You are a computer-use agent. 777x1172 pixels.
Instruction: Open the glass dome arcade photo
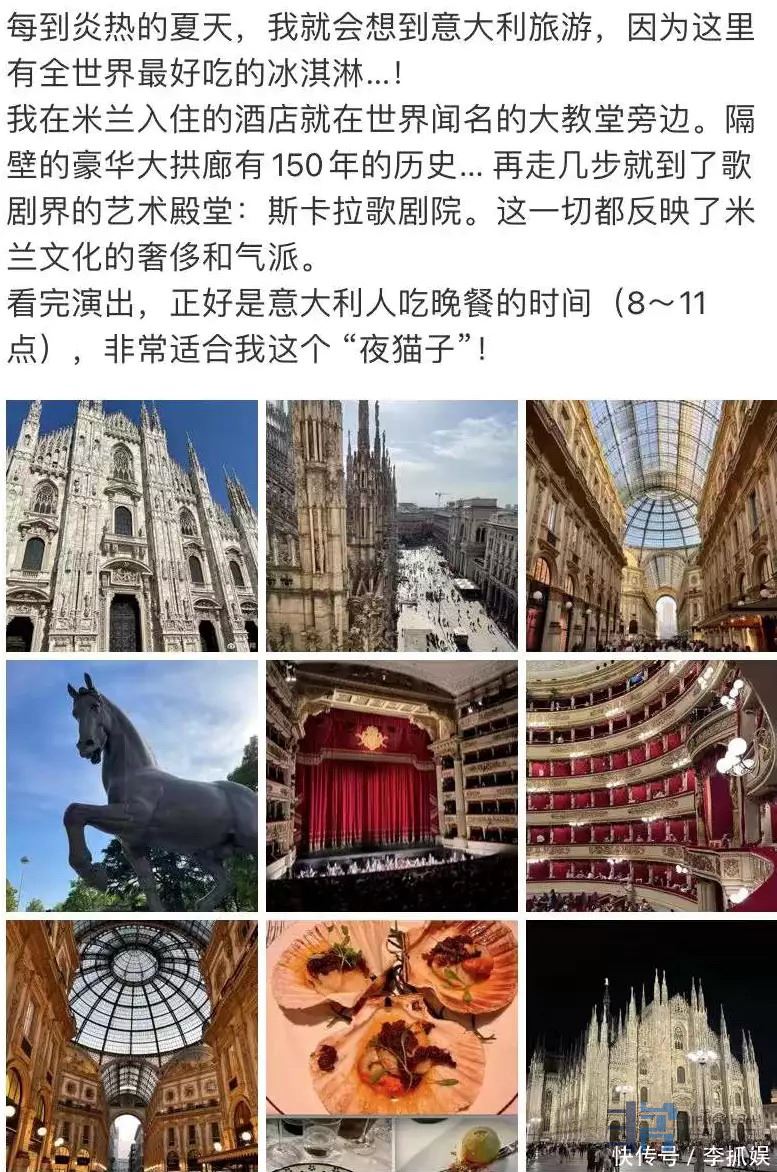click(131, 1045)
